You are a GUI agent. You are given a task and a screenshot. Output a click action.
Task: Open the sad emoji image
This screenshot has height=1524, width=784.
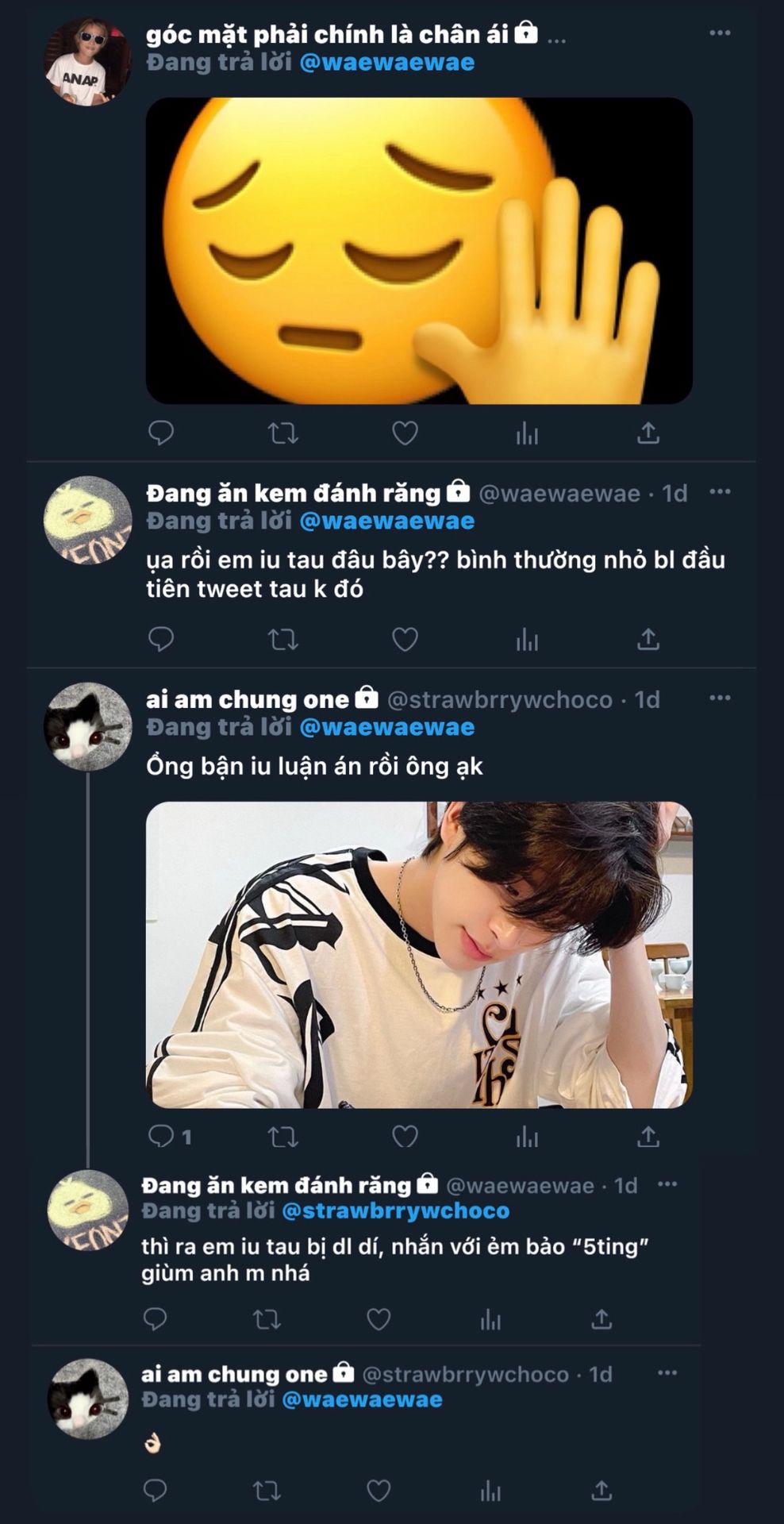click(419, 251)
